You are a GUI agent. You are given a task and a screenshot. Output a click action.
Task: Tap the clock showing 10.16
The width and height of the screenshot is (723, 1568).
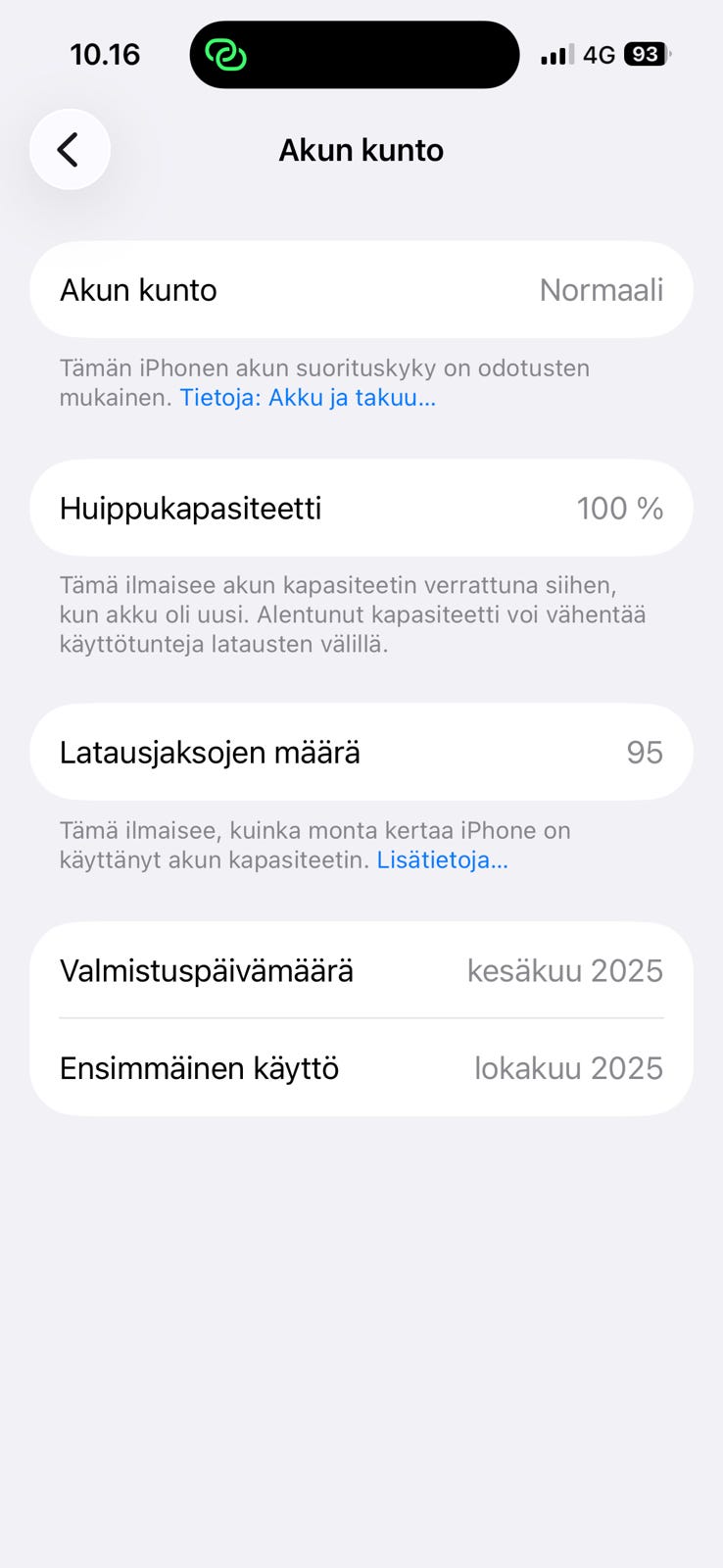pos(106,55)
